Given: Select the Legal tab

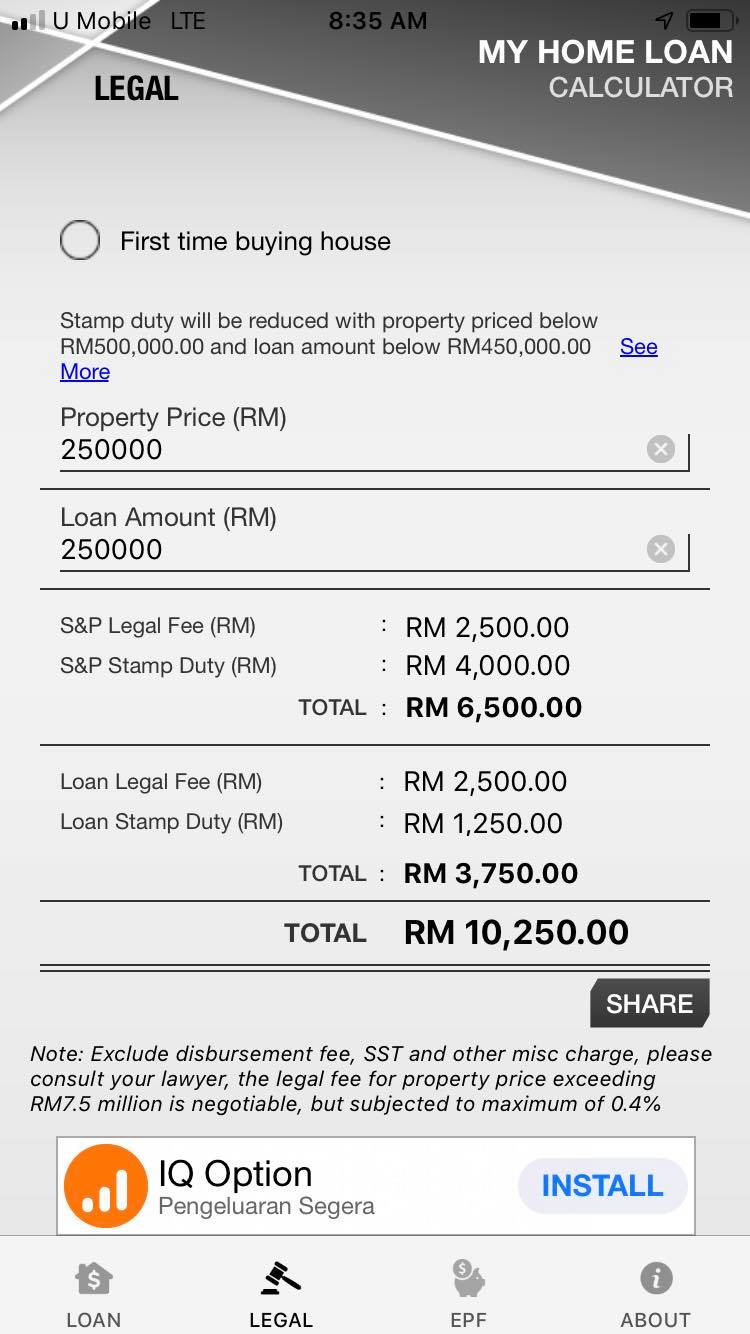Looking at the screenshot, I should pyautogui.click(x=281, y=1295).
